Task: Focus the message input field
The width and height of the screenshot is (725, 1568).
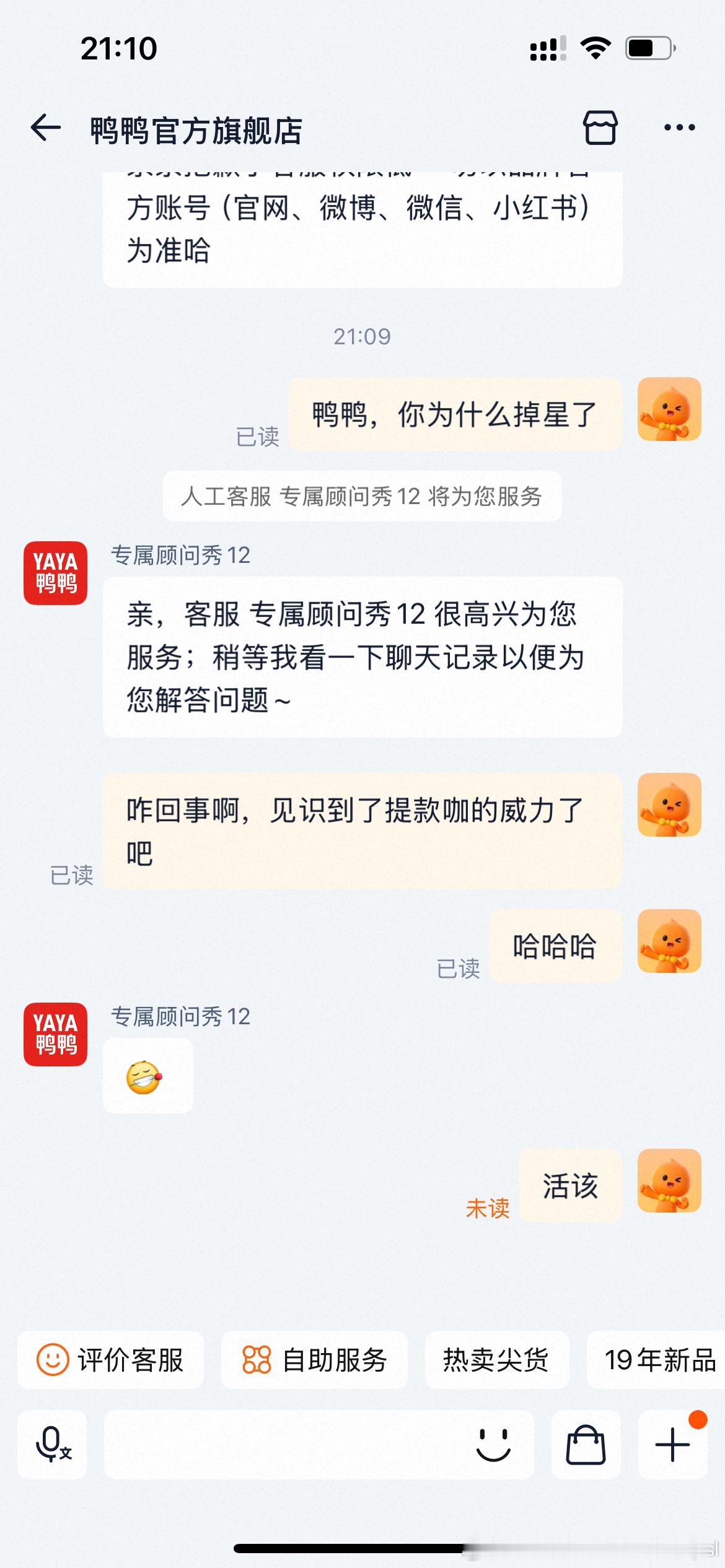Action: coord(285,1445)
